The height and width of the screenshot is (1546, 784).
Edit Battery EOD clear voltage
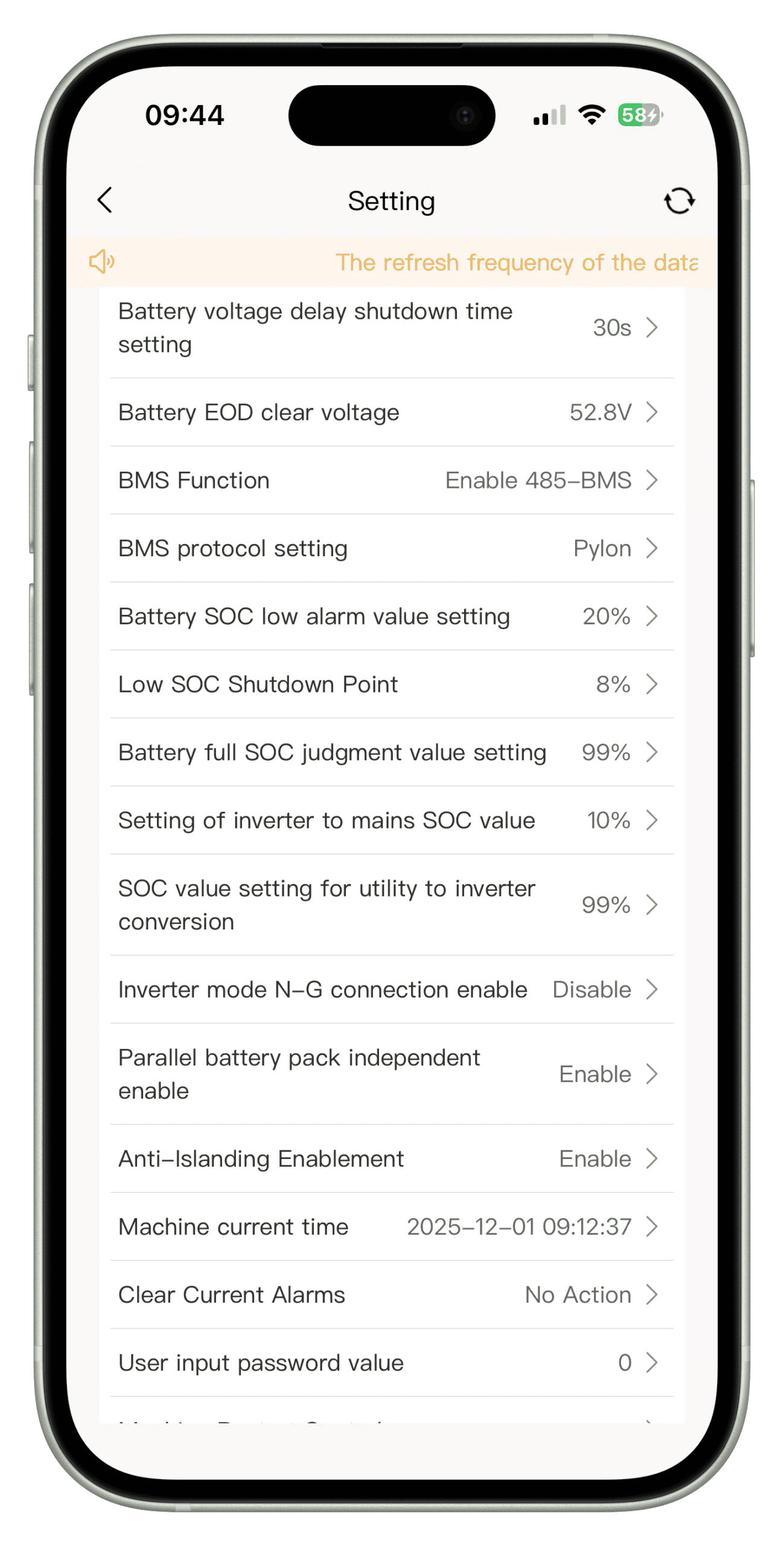(391, 412)
